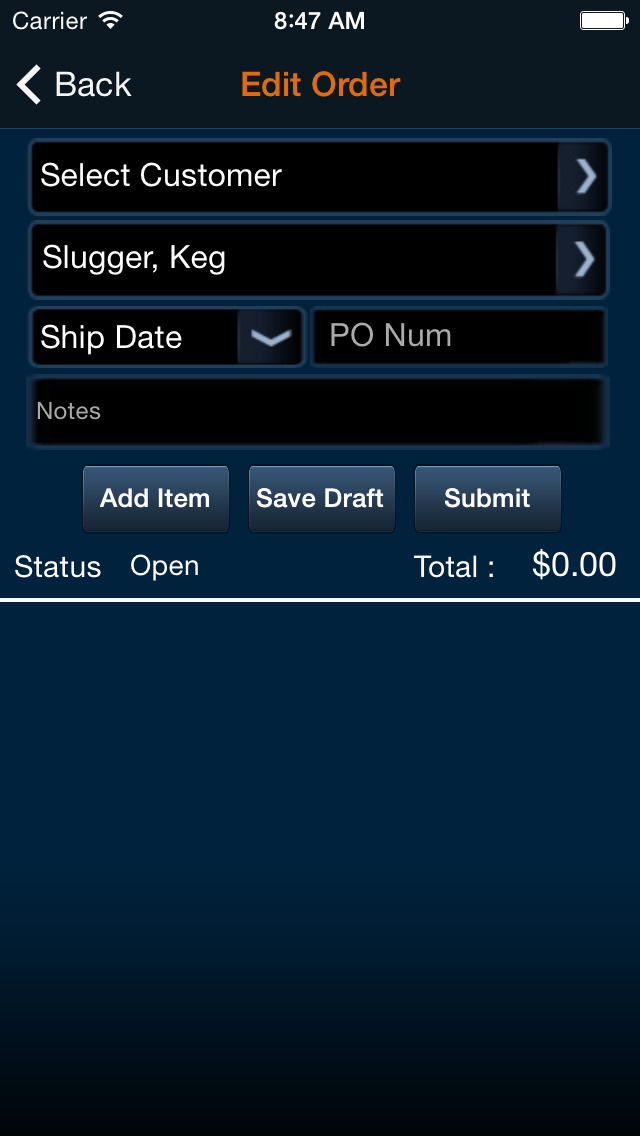Add Item to the order
The width and height of the screenshot is (640, 1136).
tap(156, 498)
